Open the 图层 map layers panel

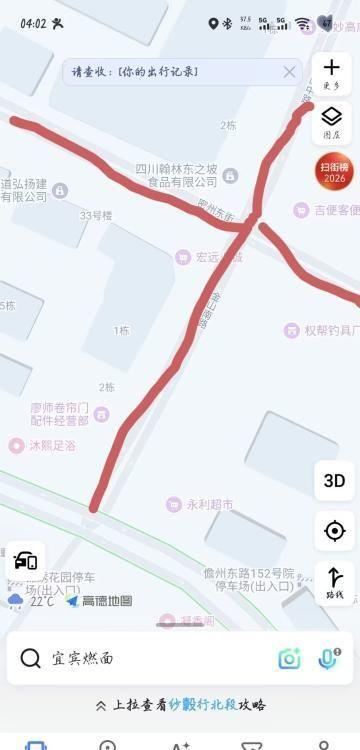(x=331, y=122)
